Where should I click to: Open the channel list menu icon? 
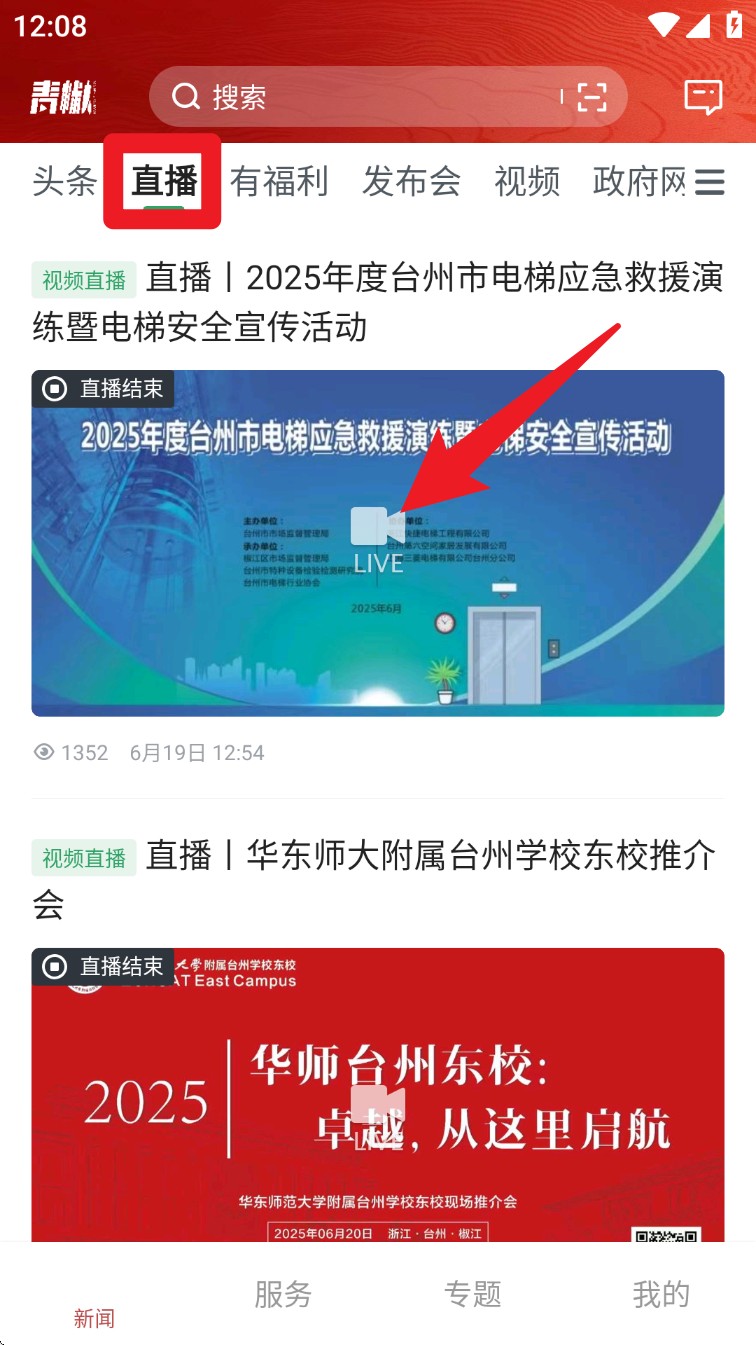(710, 181)
